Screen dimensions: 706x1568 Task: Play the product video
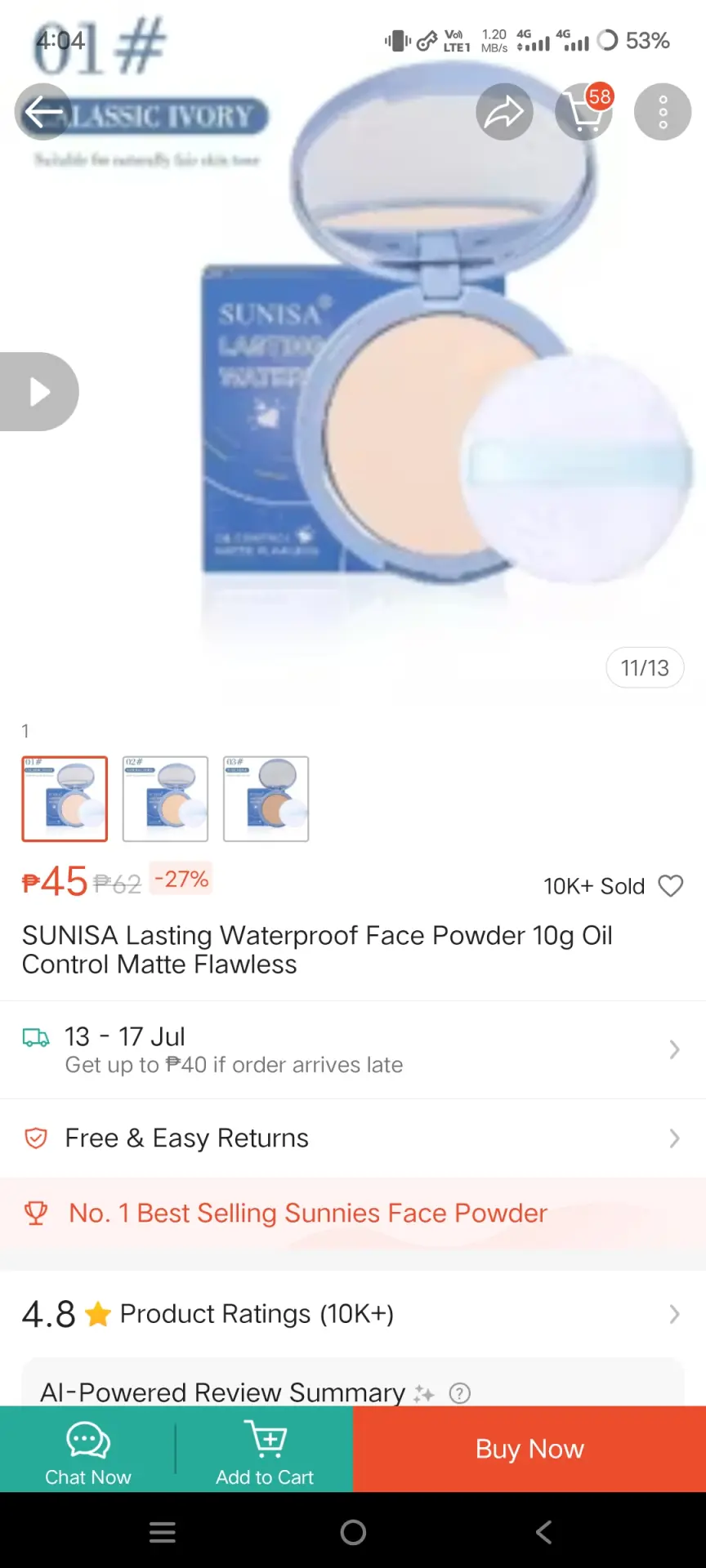pyautogui.click(x=38, y=392)
